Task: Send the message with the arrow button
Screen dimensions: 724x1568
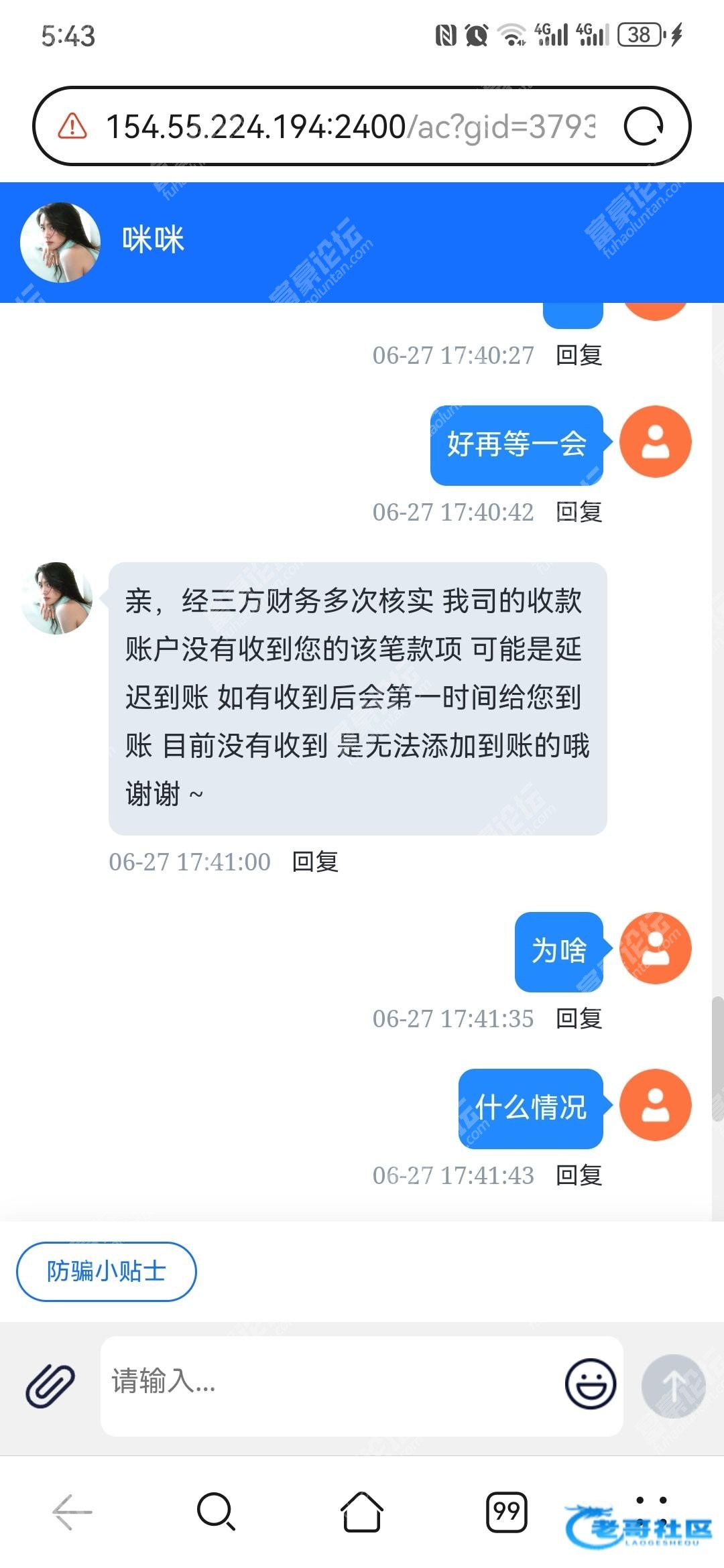Action: pos(673,1385)
